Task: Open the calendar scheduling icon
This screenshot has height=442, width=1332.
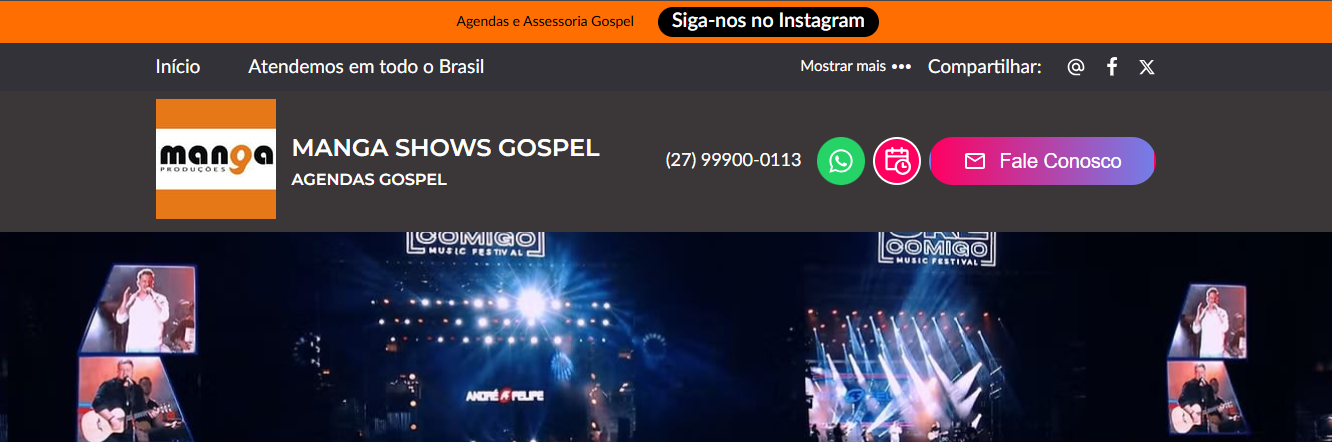Action: coord(897,161)
